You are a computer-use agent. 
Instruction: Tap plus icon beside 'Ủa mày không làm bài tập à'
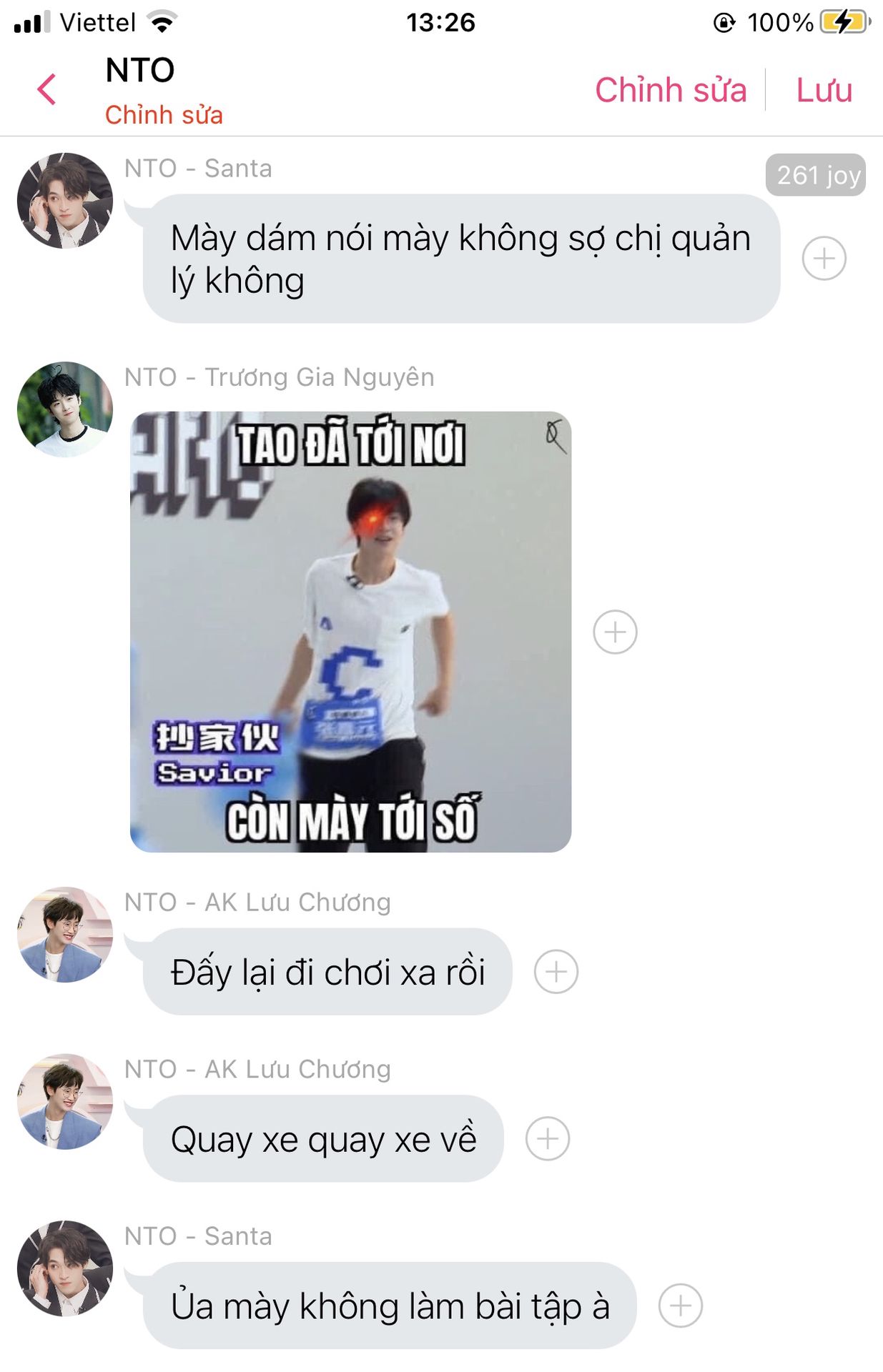[x=680, y=1306]
